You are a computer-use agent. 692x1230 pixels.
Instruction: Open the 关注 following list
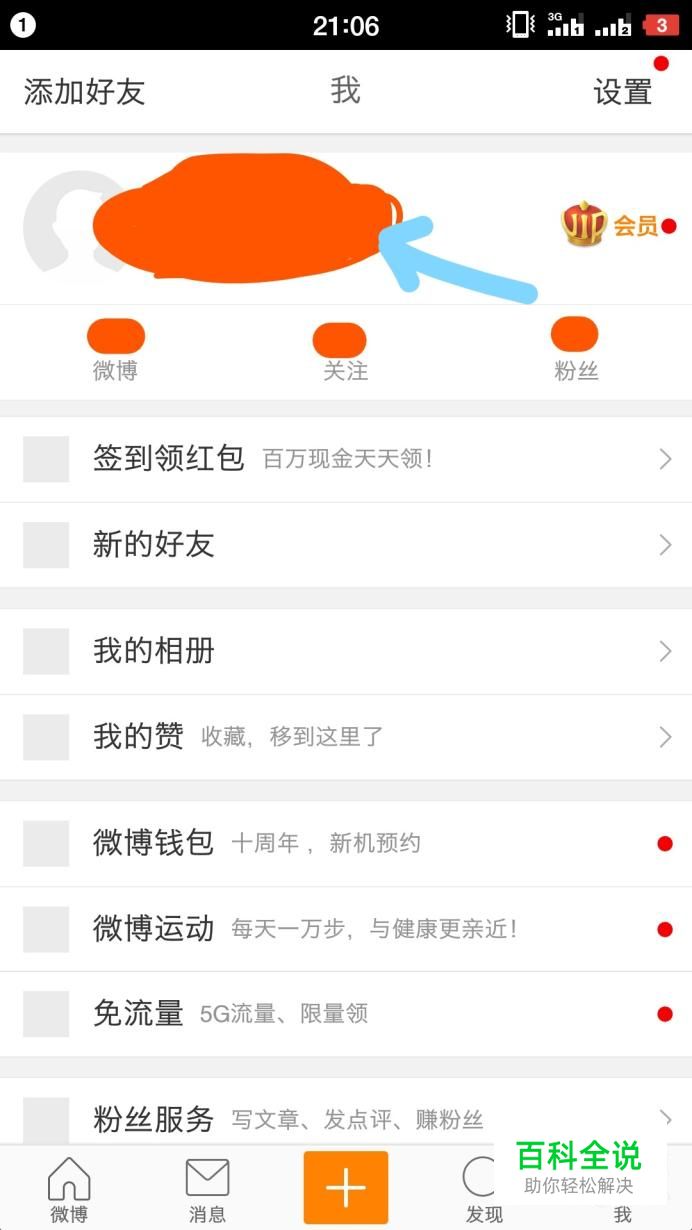coord(346,352)
